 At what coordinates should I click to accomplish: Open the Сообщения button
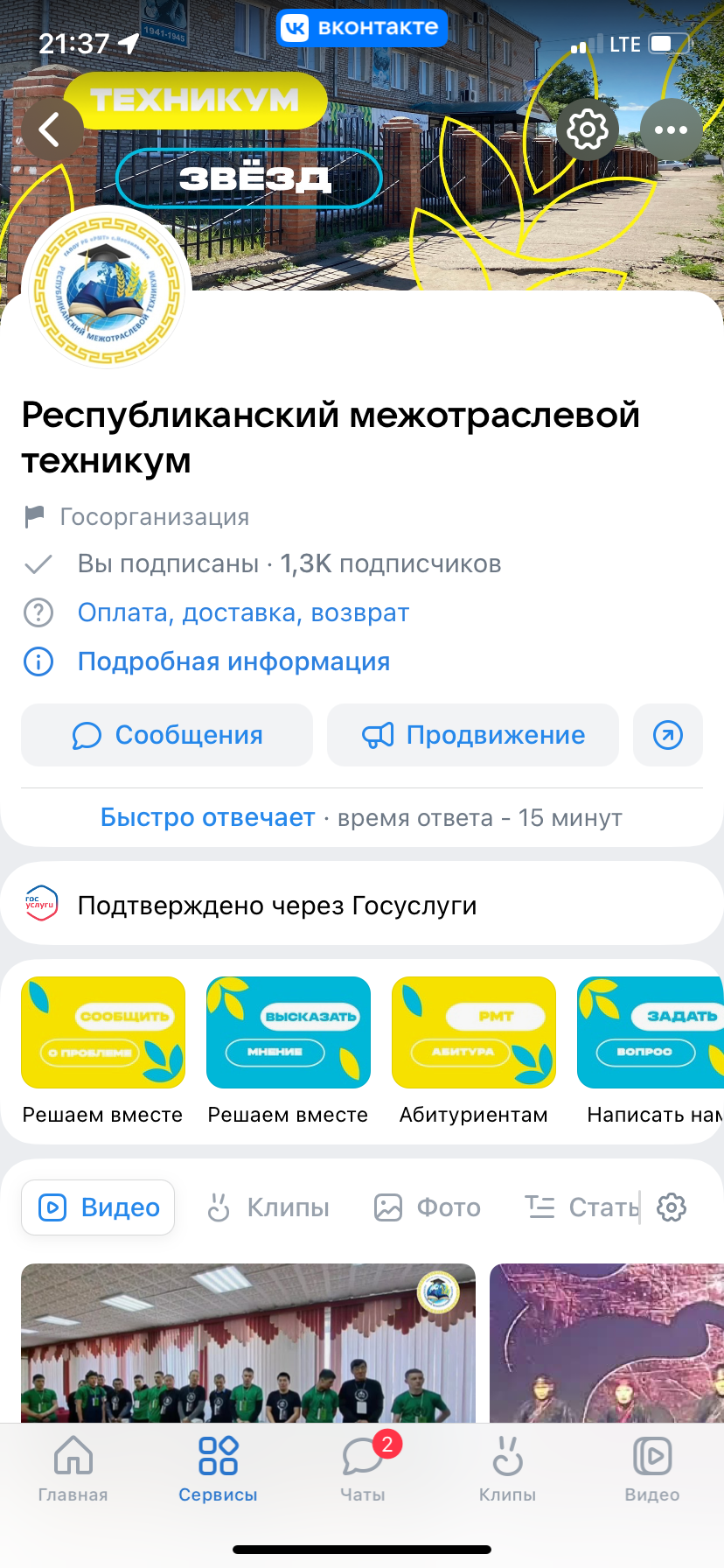point(167,735)
